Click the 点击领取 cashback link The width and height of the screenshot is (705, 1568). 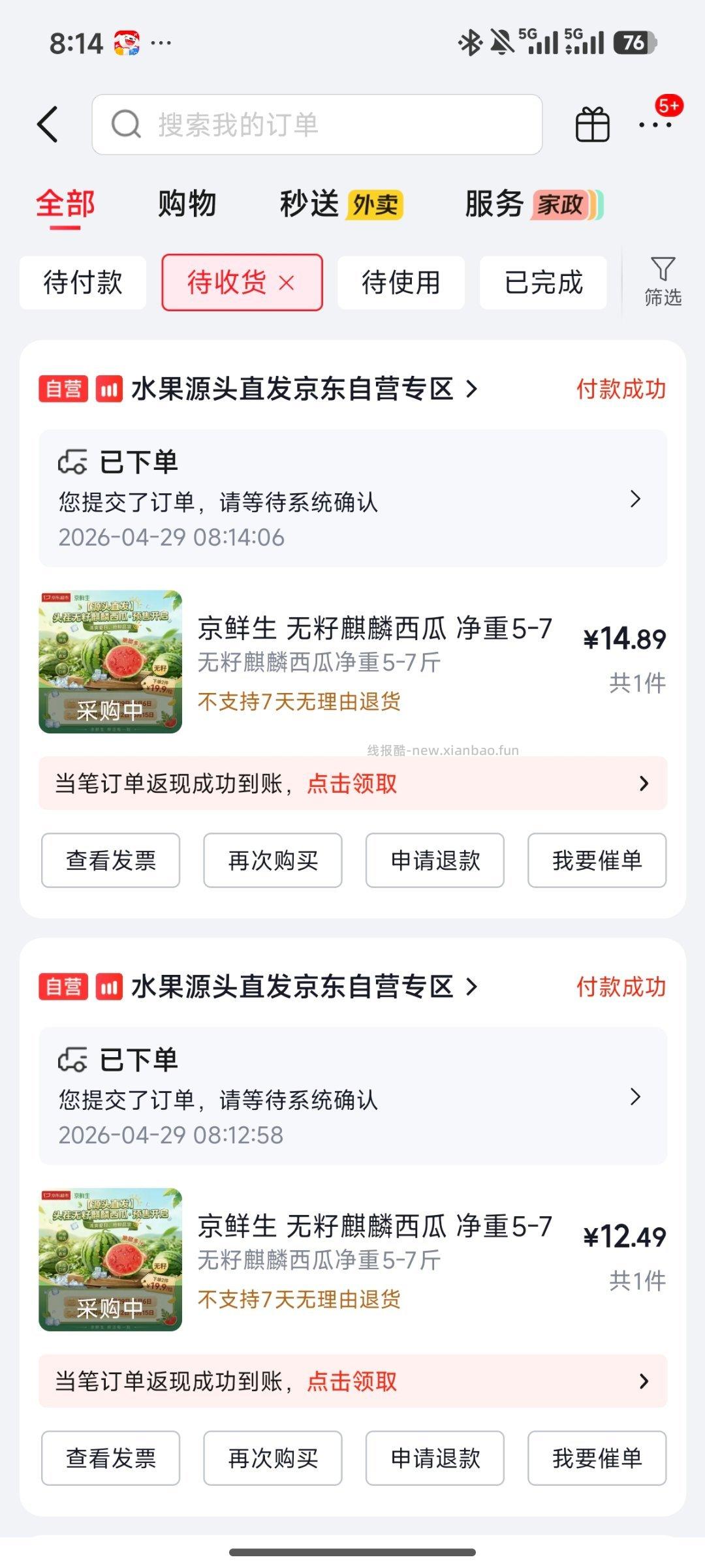coord(353,785)
